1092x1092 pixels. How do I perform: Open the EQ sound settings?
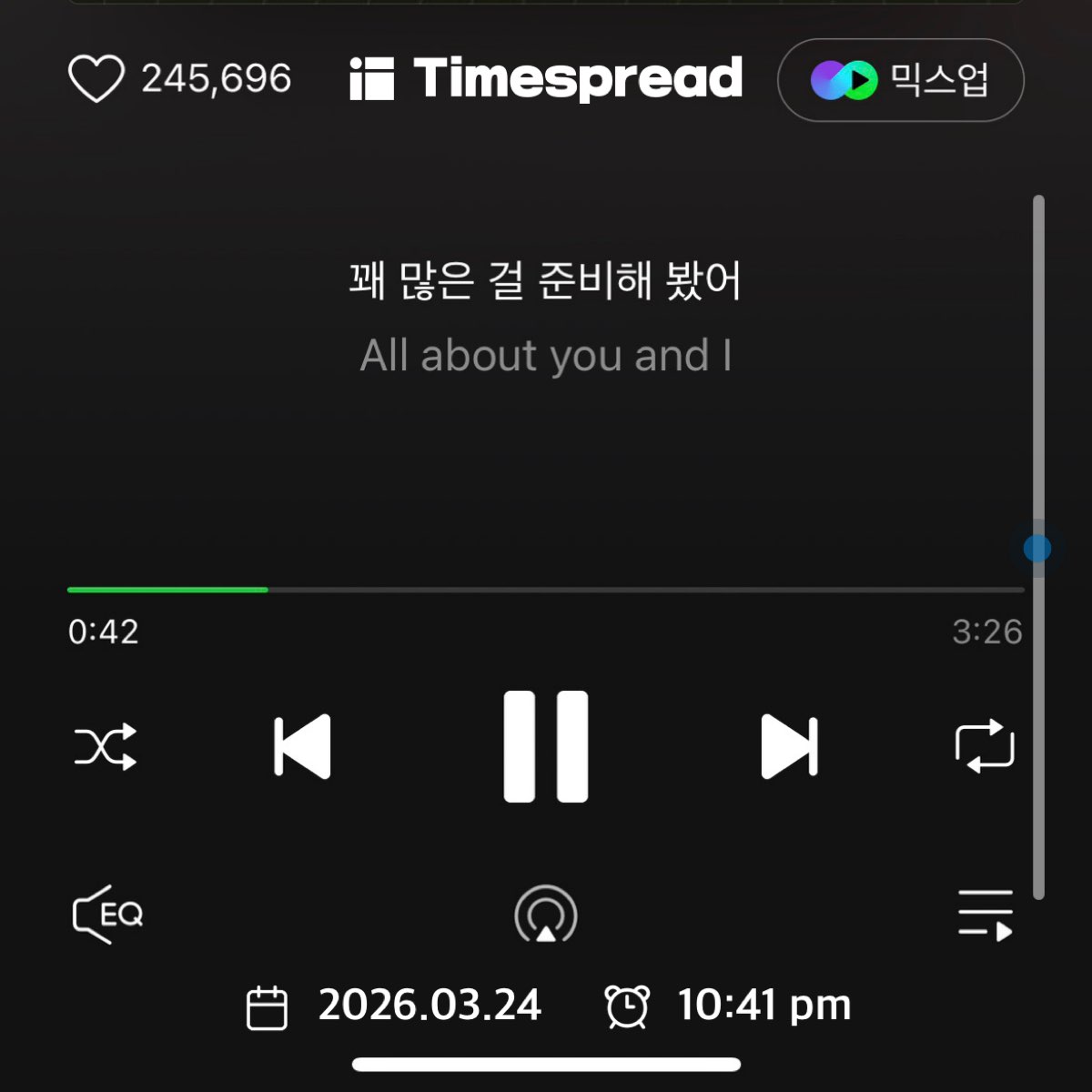[x=107, y=914]
